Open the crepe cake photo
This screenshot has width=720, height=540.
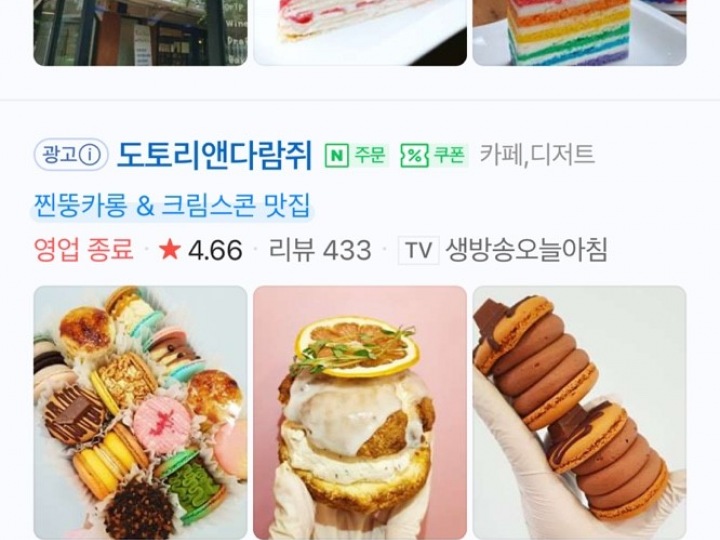[359, 32]
